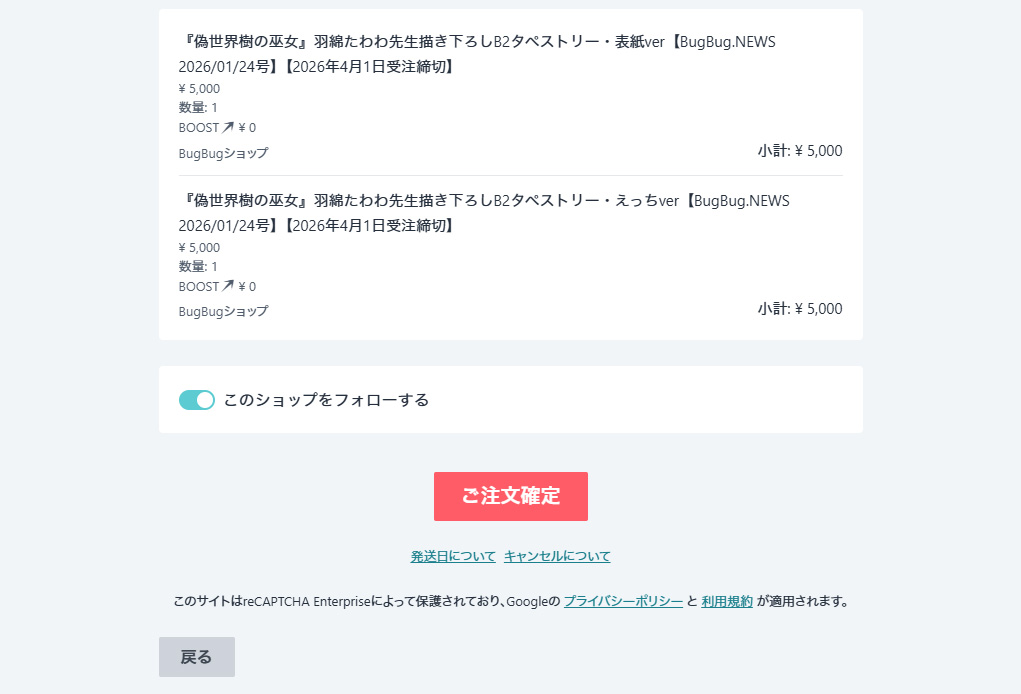The height and width of the screenshot is (694, 1021).
Task: Toggle the このショップをフォローする switch
Action: pyautogui.click(x=197, y=400)
